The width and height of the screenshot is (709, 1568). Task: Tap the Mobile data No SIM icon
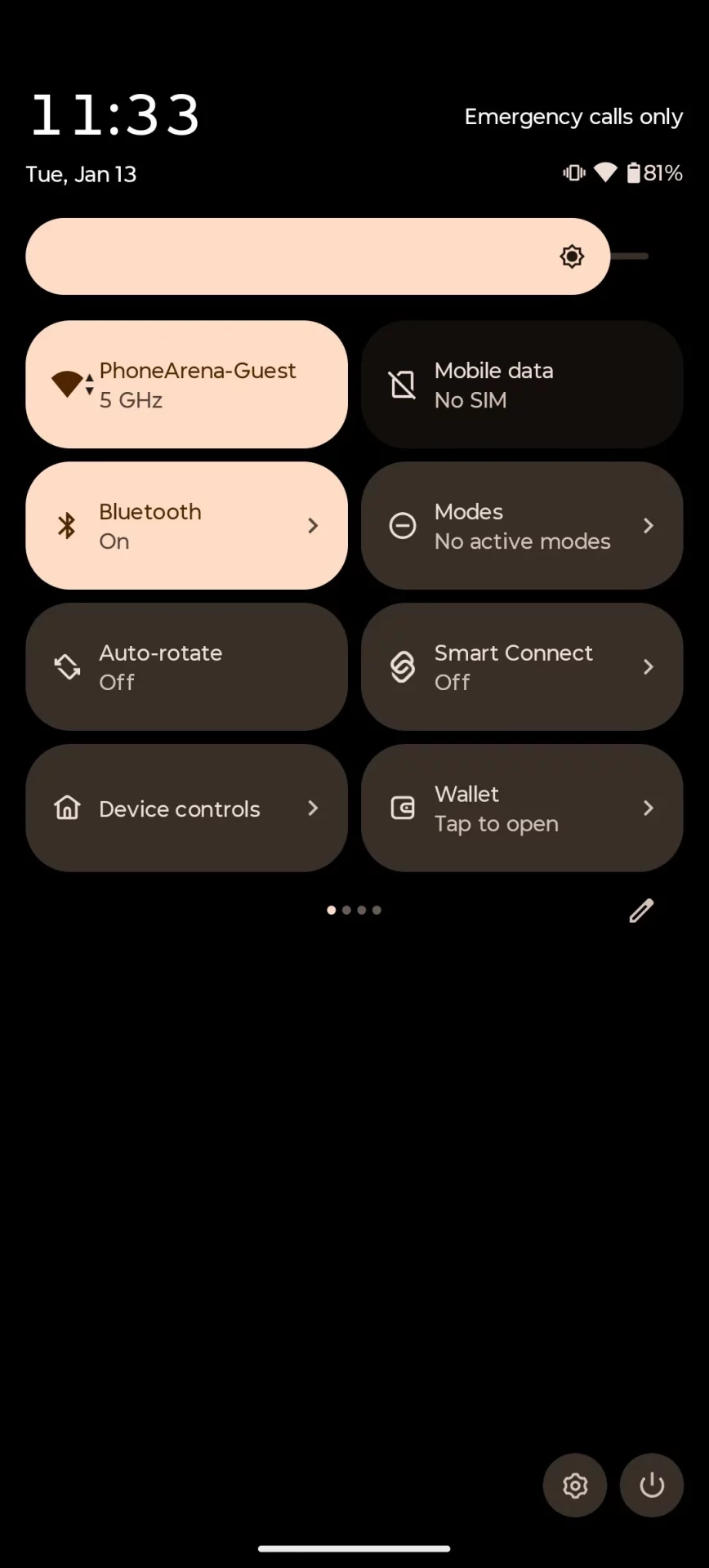[x=403, y=384]
